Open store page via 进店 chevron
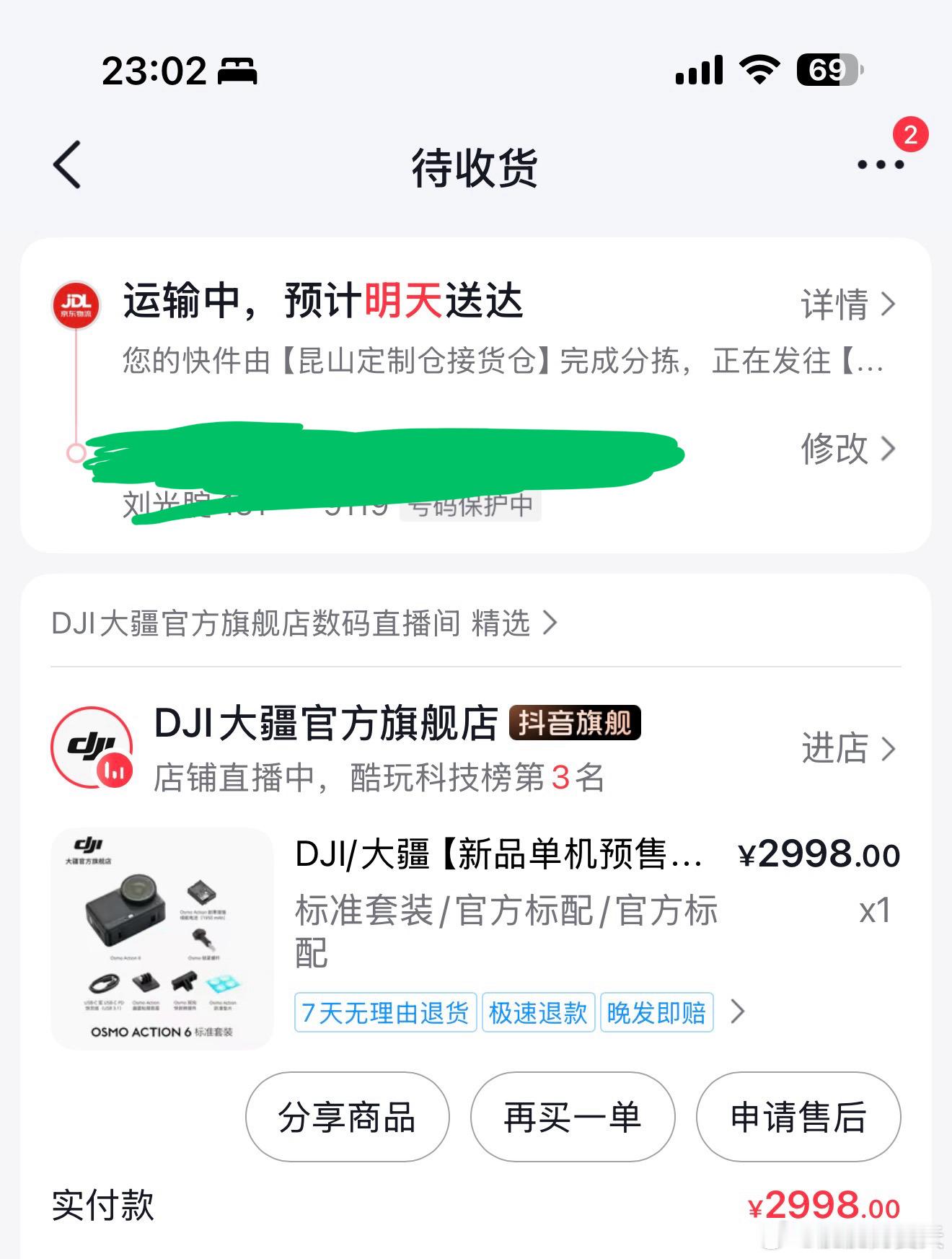Viewport: 952px width, 1259px height. 851,750
